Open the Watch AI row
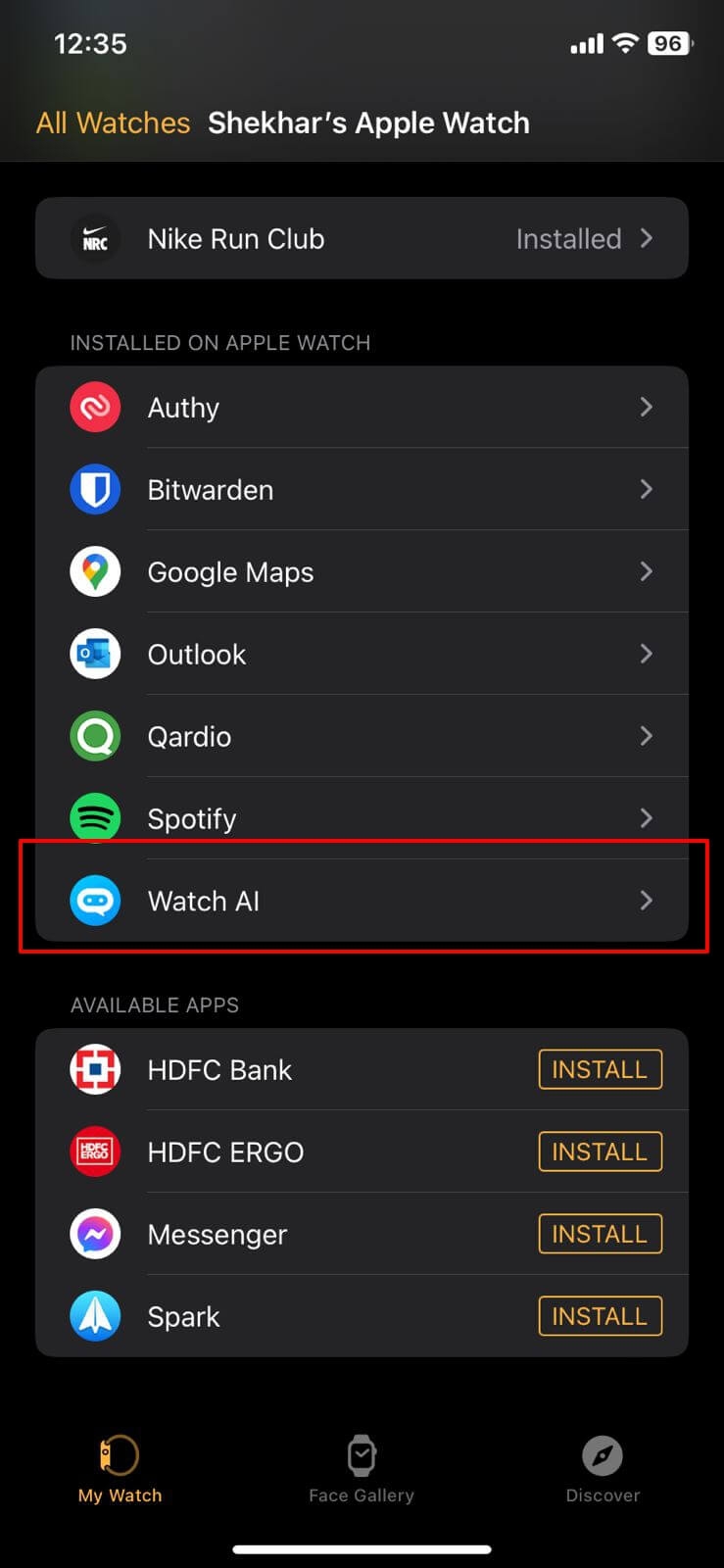Screen dimensions: 724x1568 point(362,901)
